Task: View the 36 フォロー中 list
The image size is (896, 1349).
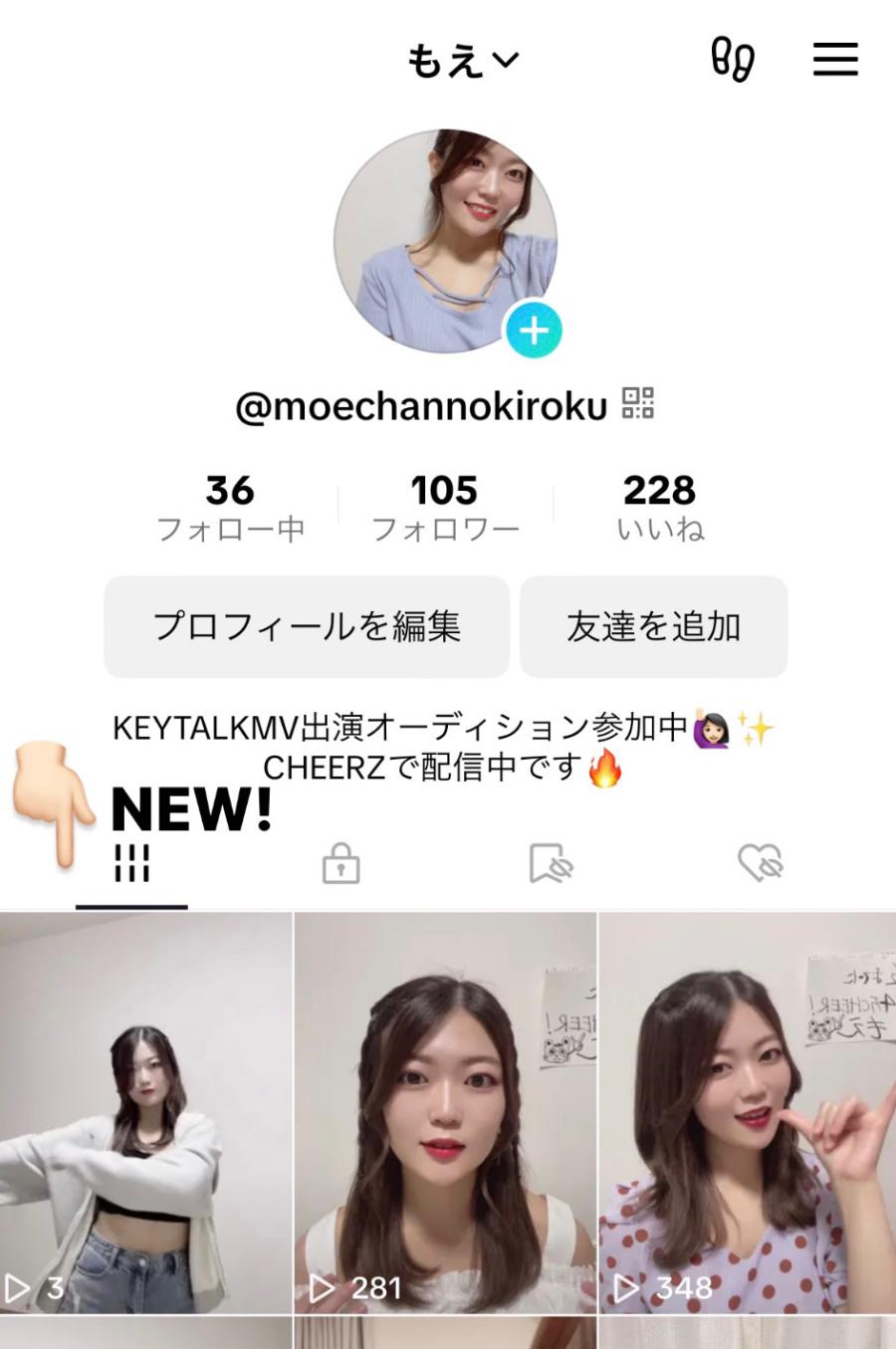Action: [230, 507]
